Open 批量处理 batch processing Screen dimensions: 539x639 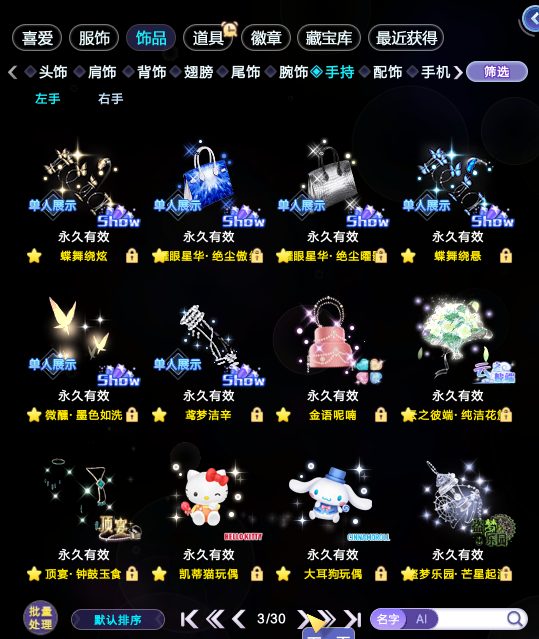(40, 618)
